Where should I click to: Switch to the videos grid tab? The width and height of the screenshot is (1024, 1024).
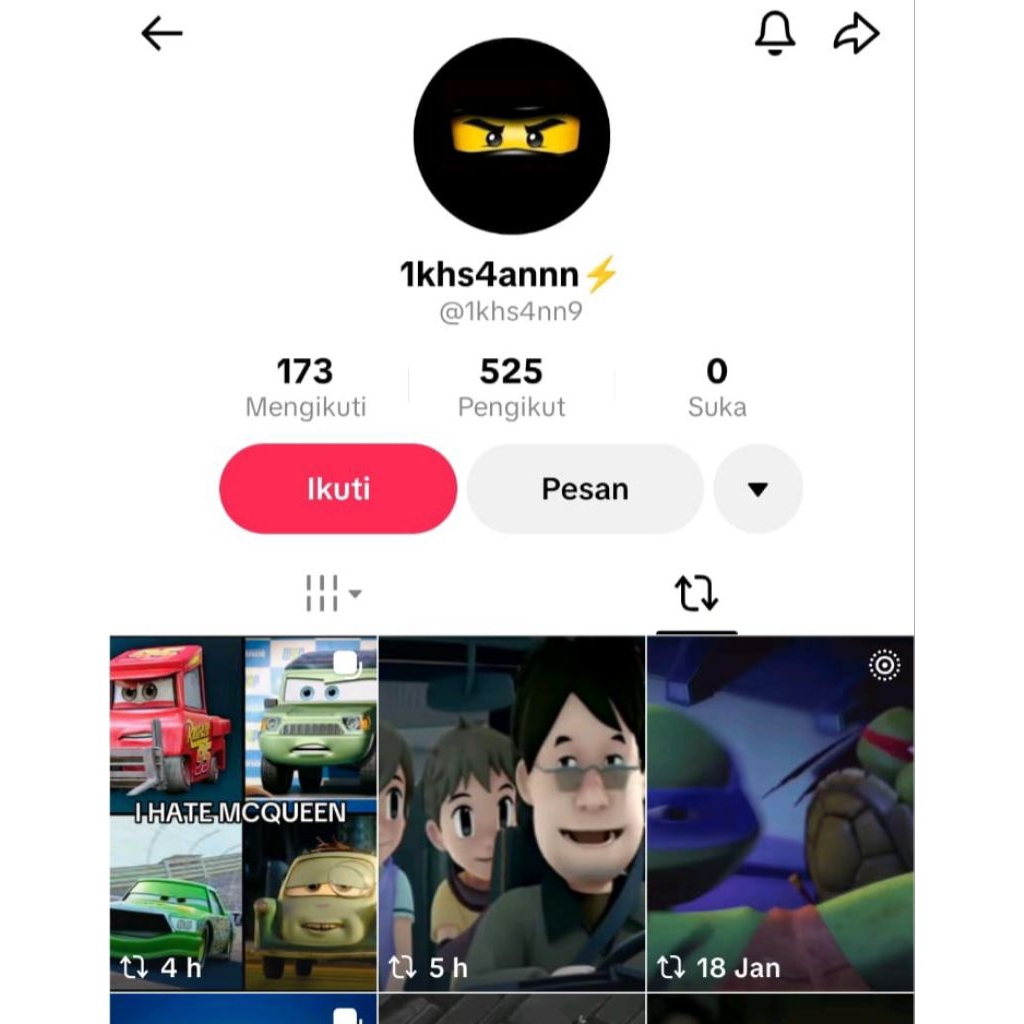pos(332,593)
